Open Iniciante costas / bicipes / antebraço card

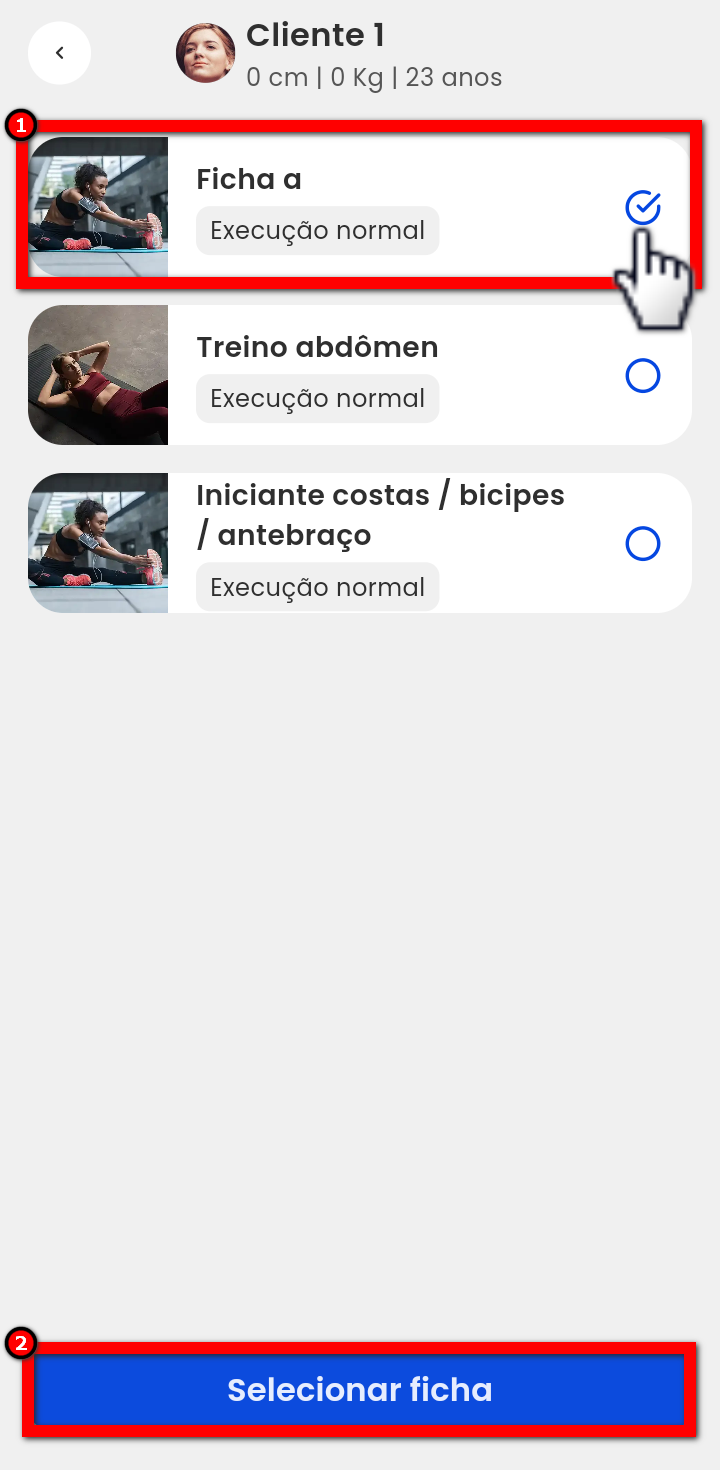tap(360, 543)
